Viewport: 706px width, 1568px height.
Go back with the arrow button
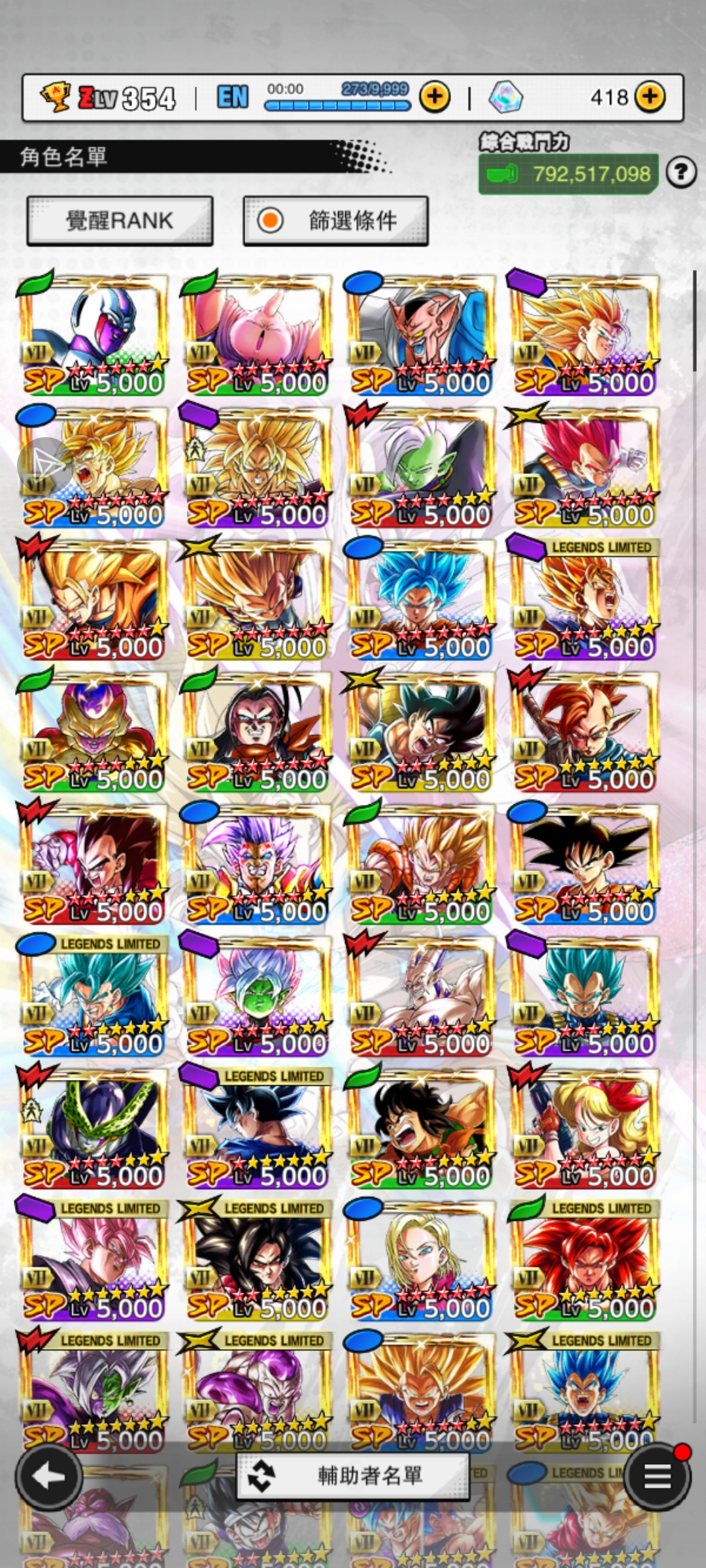[49, 1477]
